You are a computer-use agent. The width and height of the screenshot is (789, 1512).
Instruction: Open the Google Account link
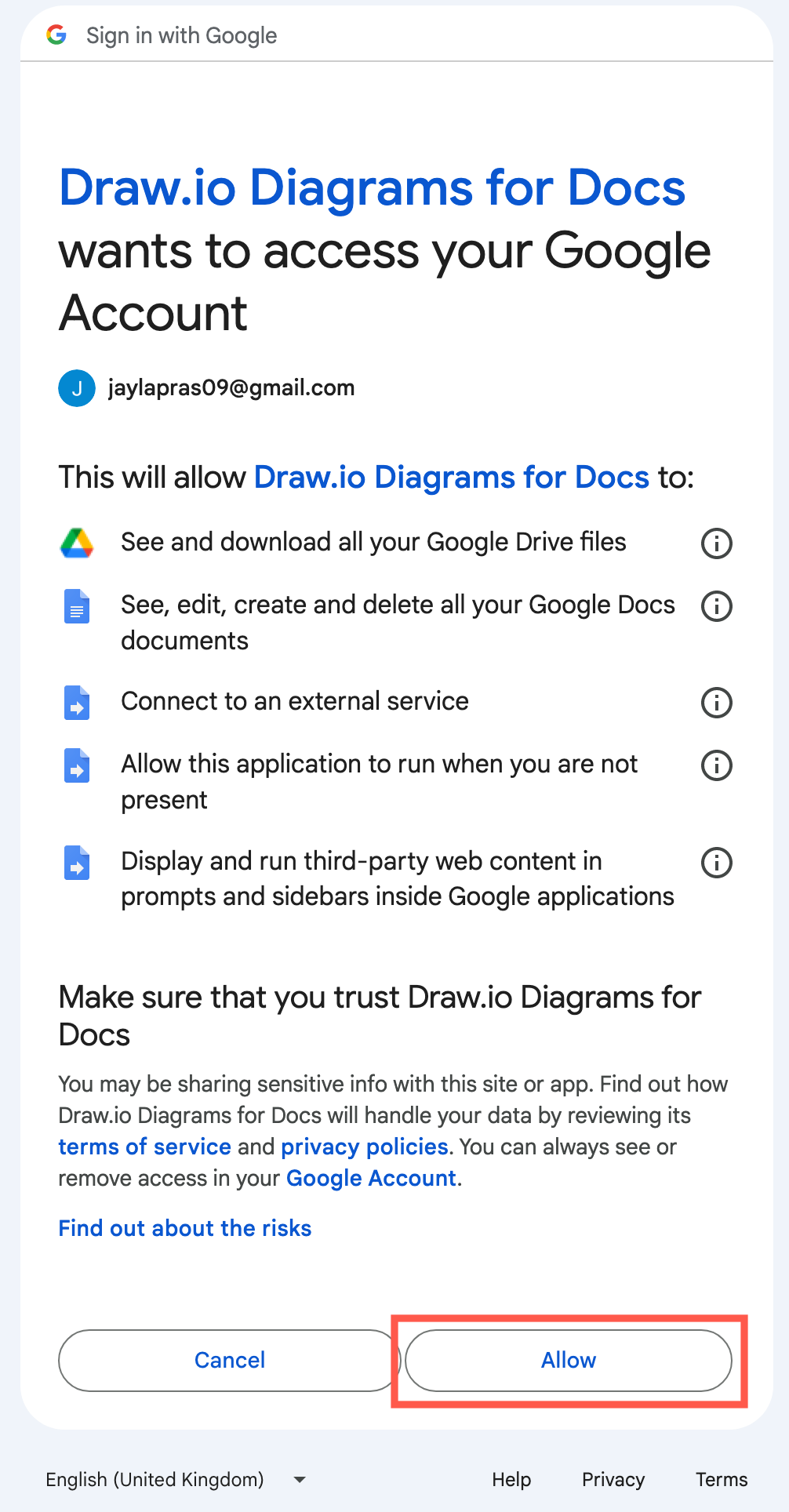[371, 1178]
